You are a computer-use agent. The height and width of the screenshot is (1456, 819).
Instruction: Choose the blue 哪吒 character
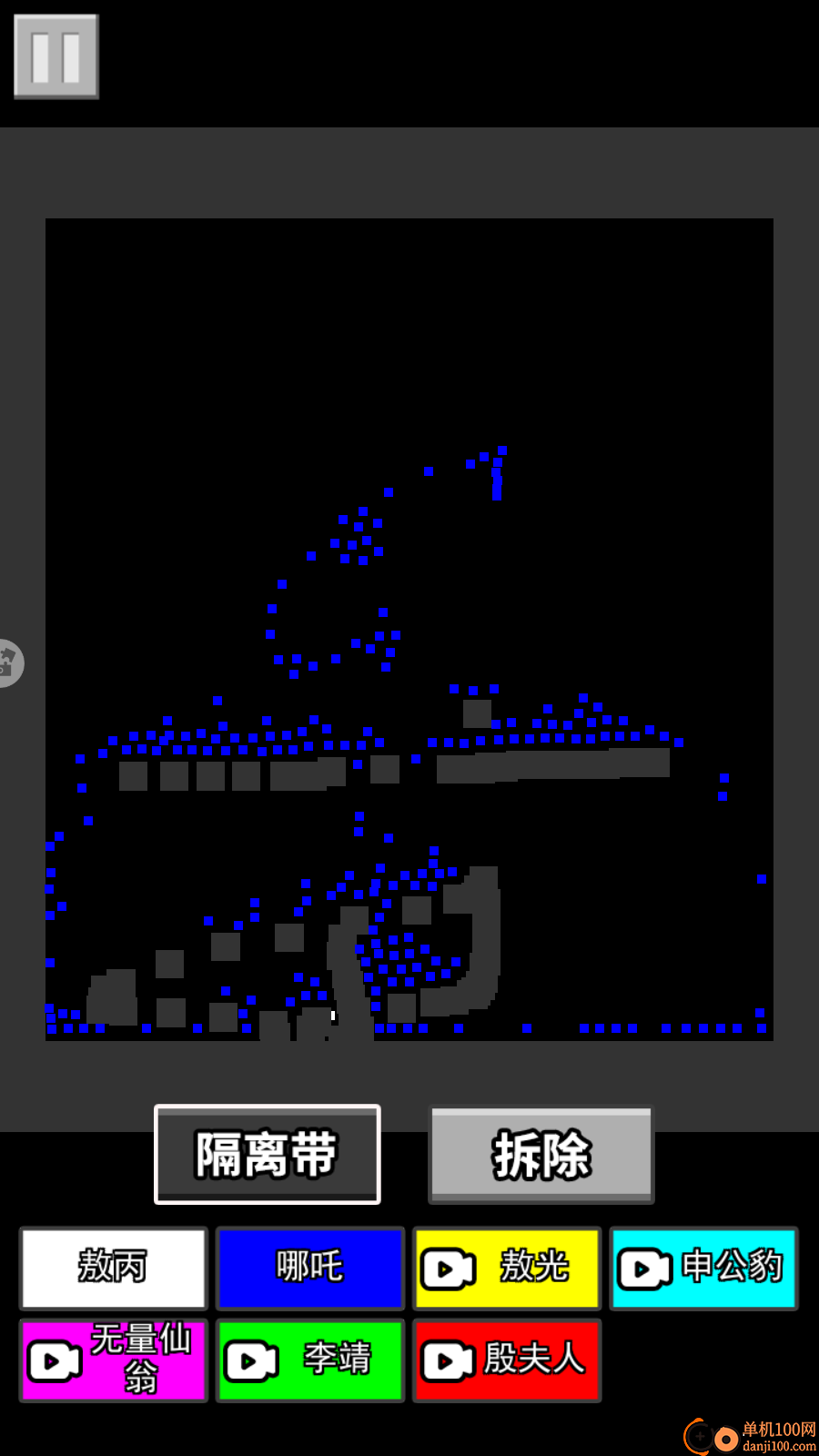310,1268
